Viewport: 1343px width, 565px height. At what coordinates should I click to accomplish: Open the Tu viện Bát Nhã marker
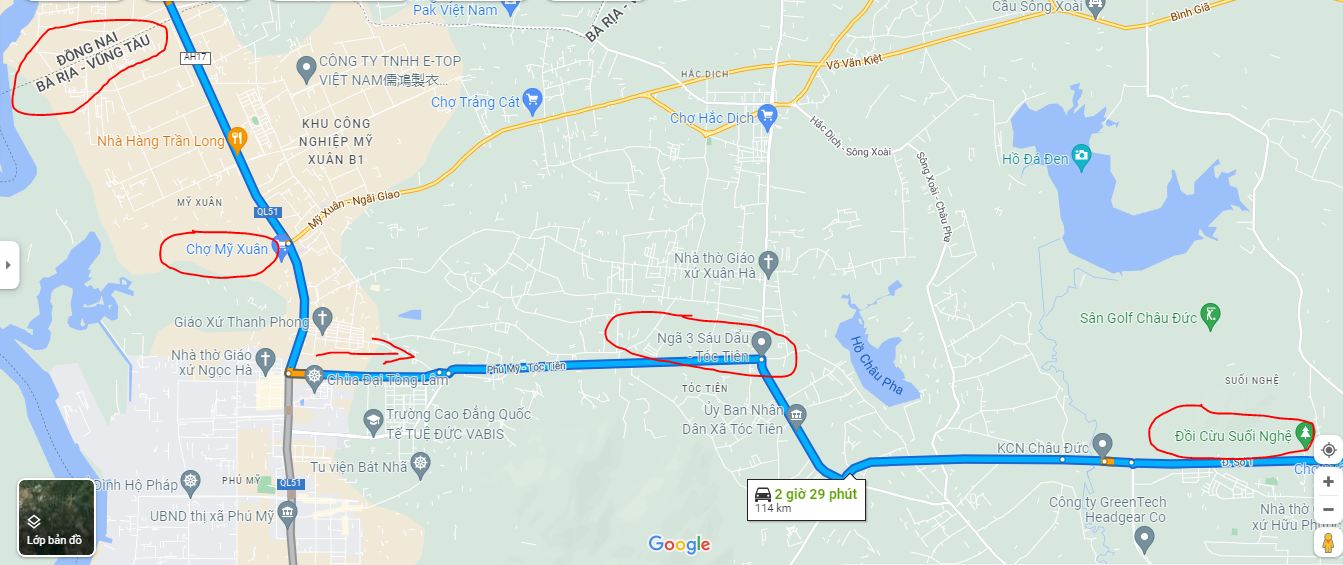(419, 465)
